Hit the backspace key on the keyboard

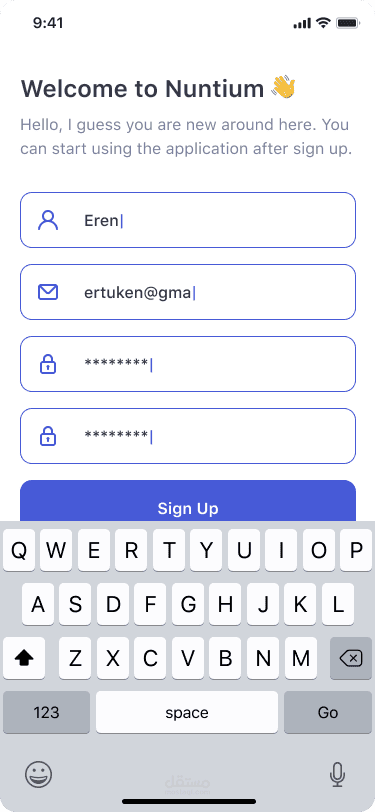point(350,658)
